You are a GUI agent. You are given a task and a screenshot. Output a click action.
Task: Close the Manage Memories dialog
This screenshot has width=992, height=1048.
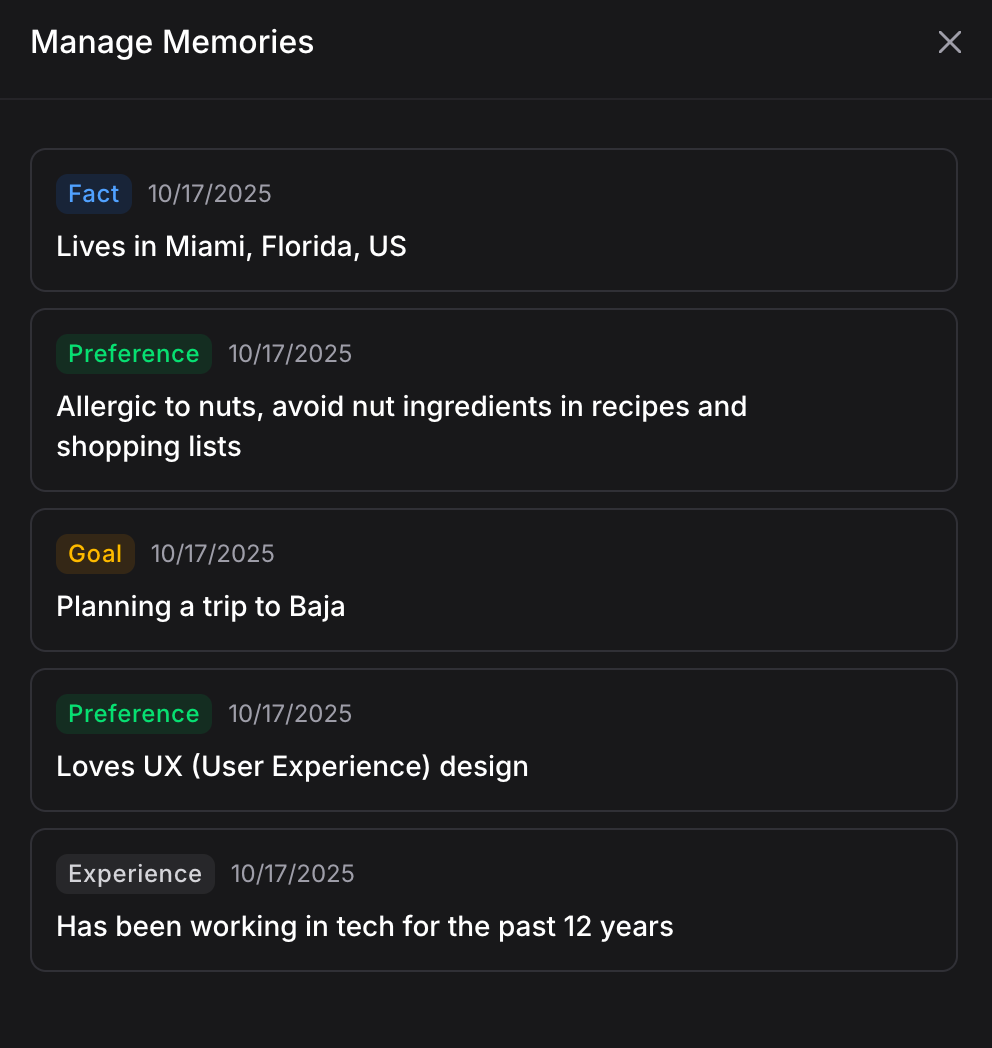949,42
